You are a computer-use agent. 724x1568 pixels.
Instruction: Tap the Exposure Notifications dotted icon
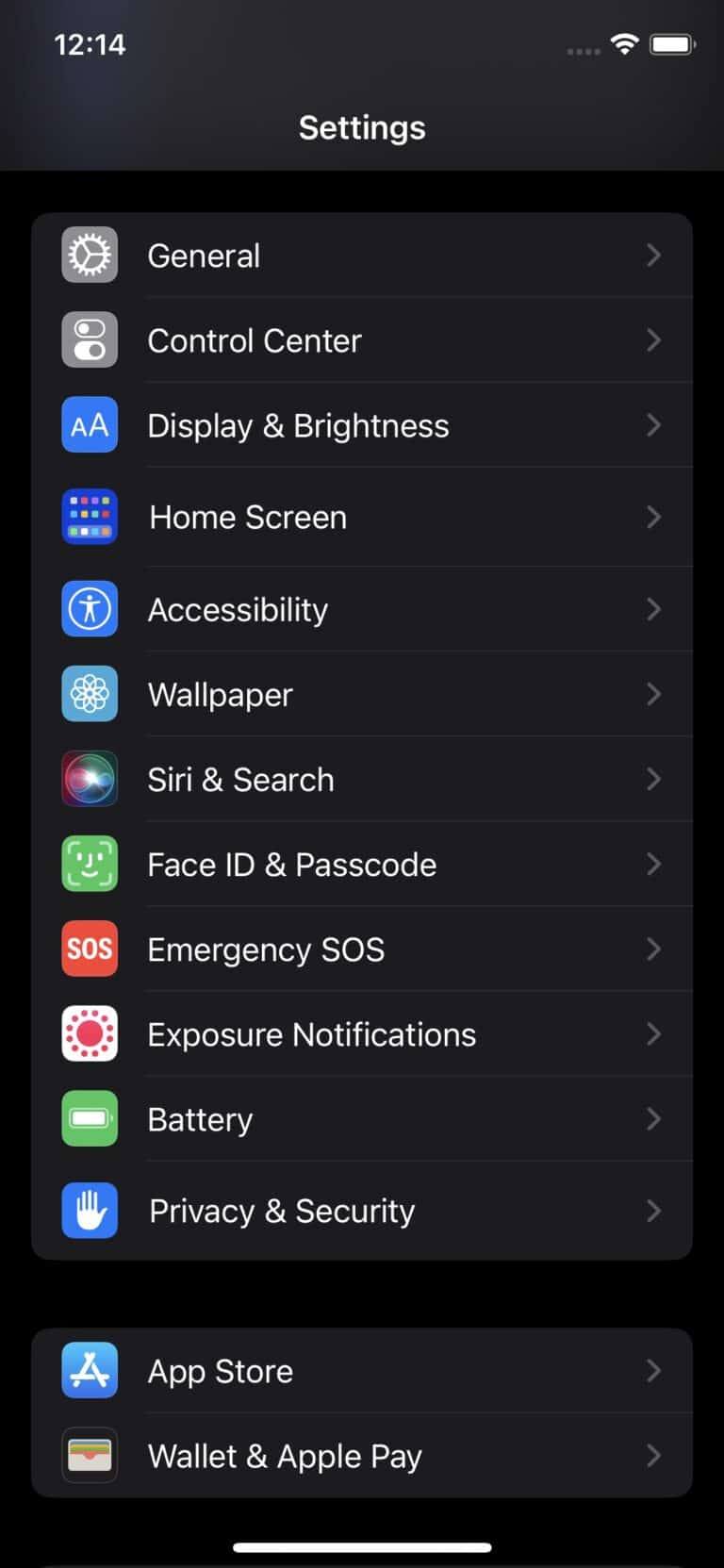(x=90, y=1033)
